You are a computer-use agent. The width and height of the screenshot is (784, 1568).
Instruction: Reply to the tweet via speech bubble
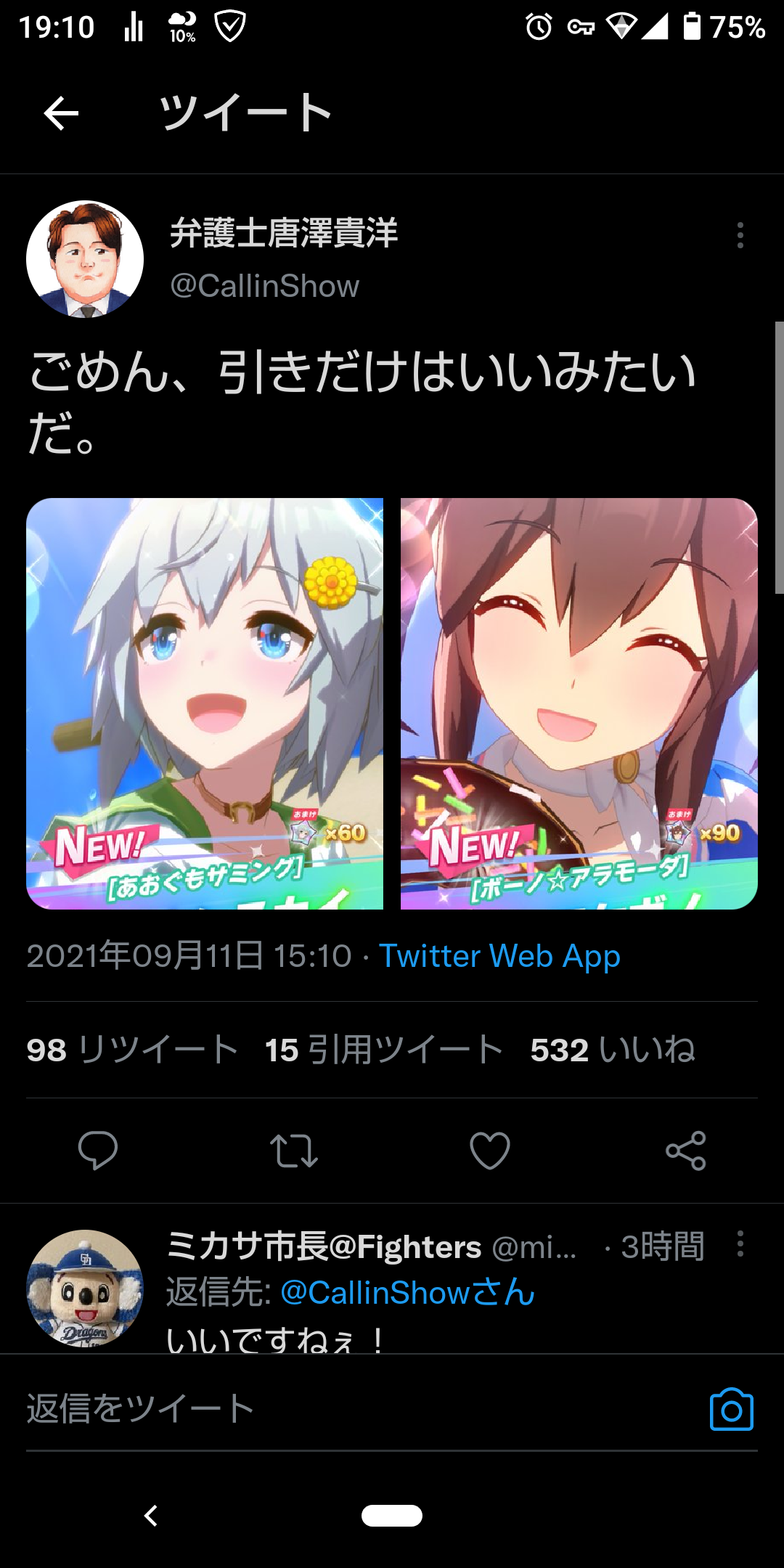[98, 1151]
